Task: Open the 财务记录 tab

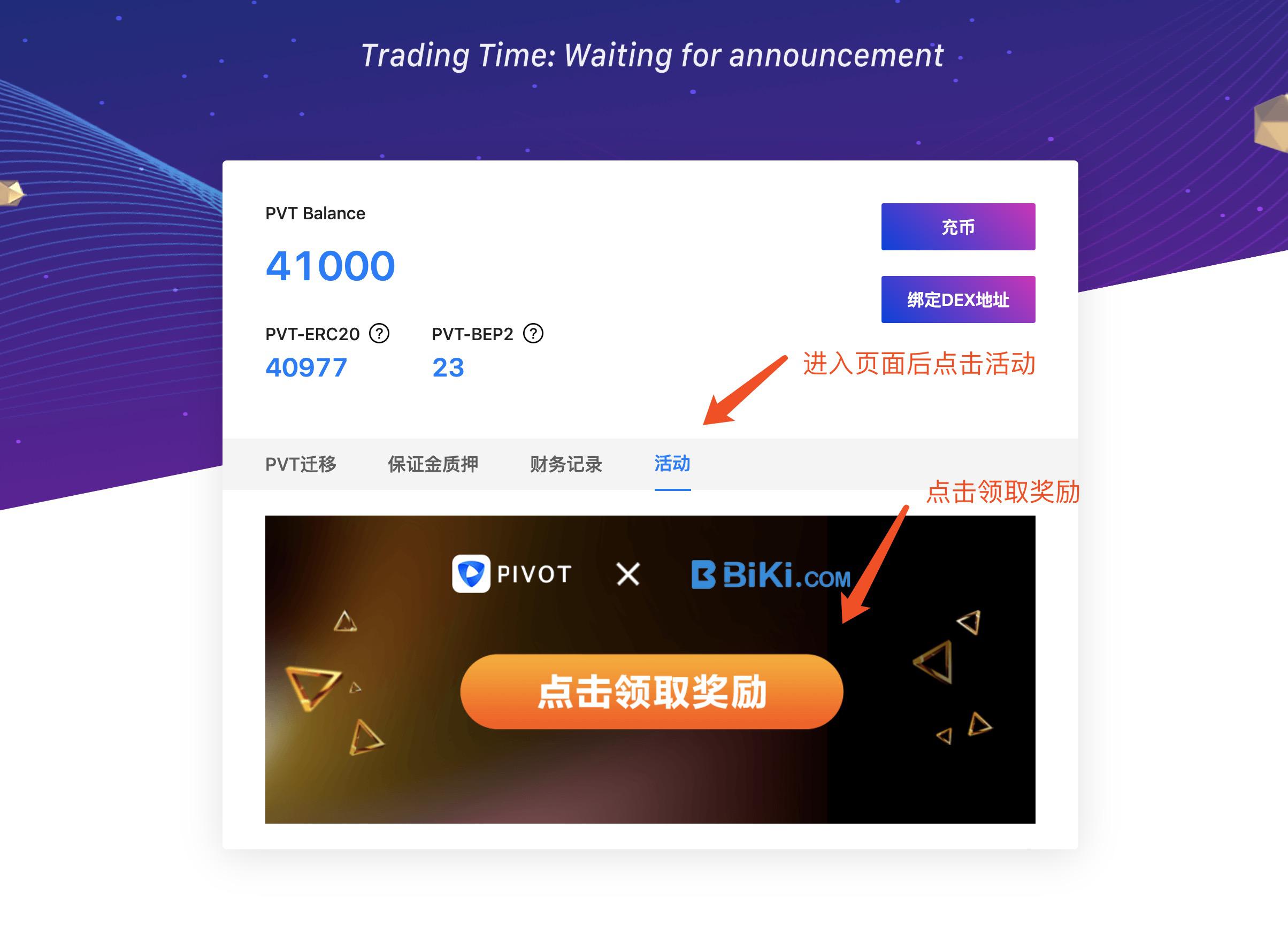Action: tap(566, 464)
